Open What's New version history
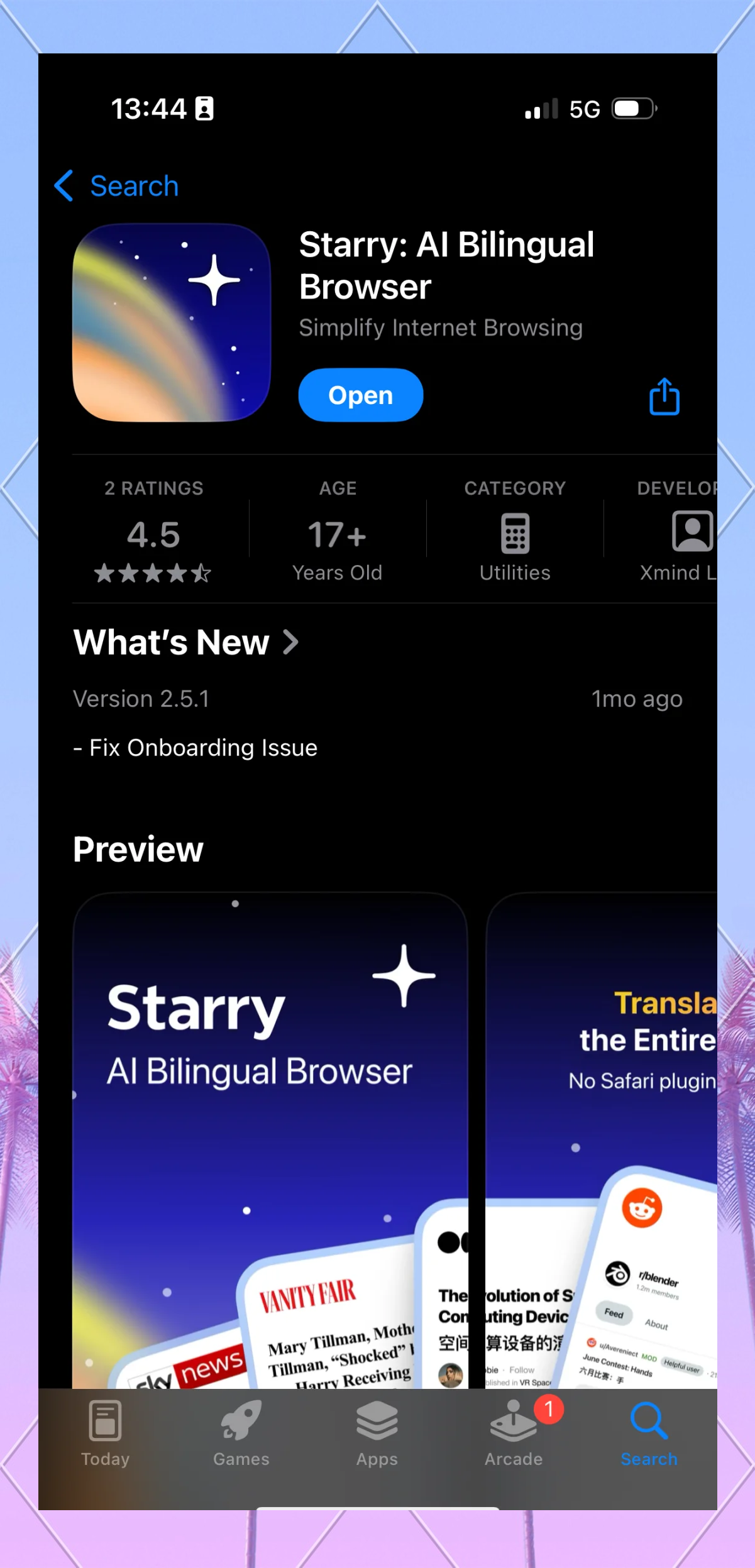Viewport: 755px width, 1568px height. click(x=185, y=642)
